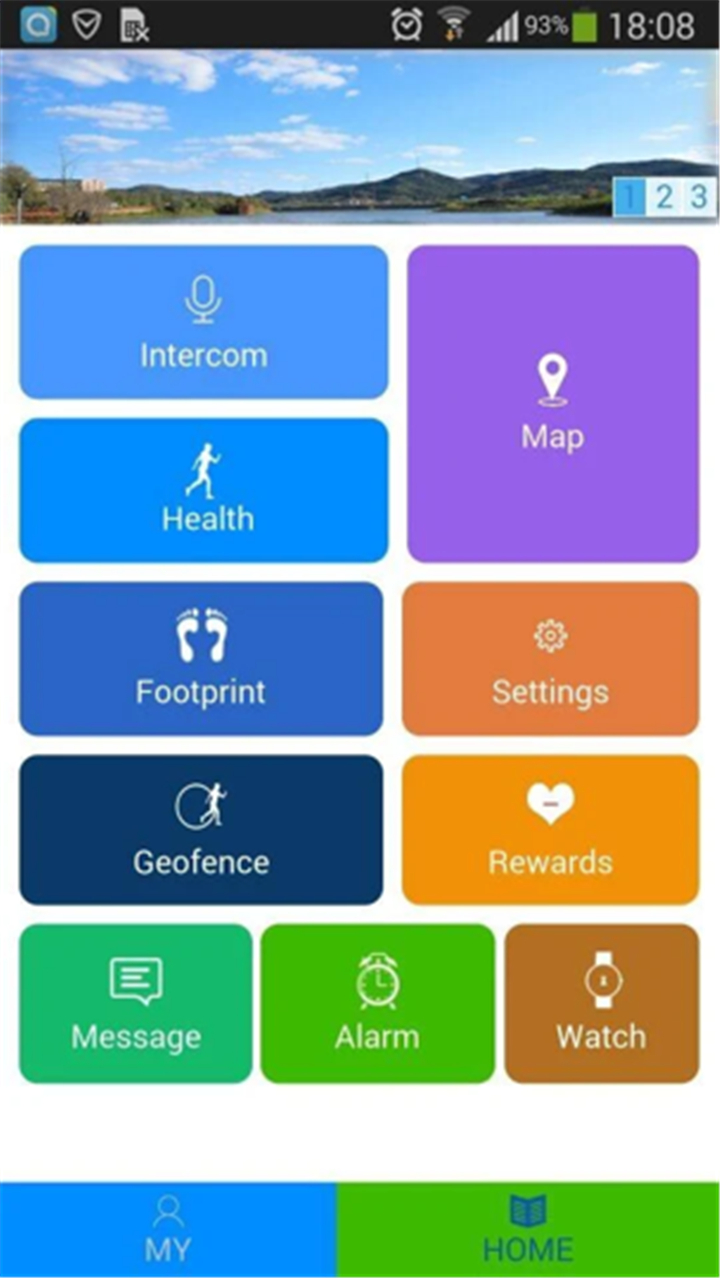Select banner page 2
The image size is (720, 1278).
pyautogui.click(x=664, y=196)
